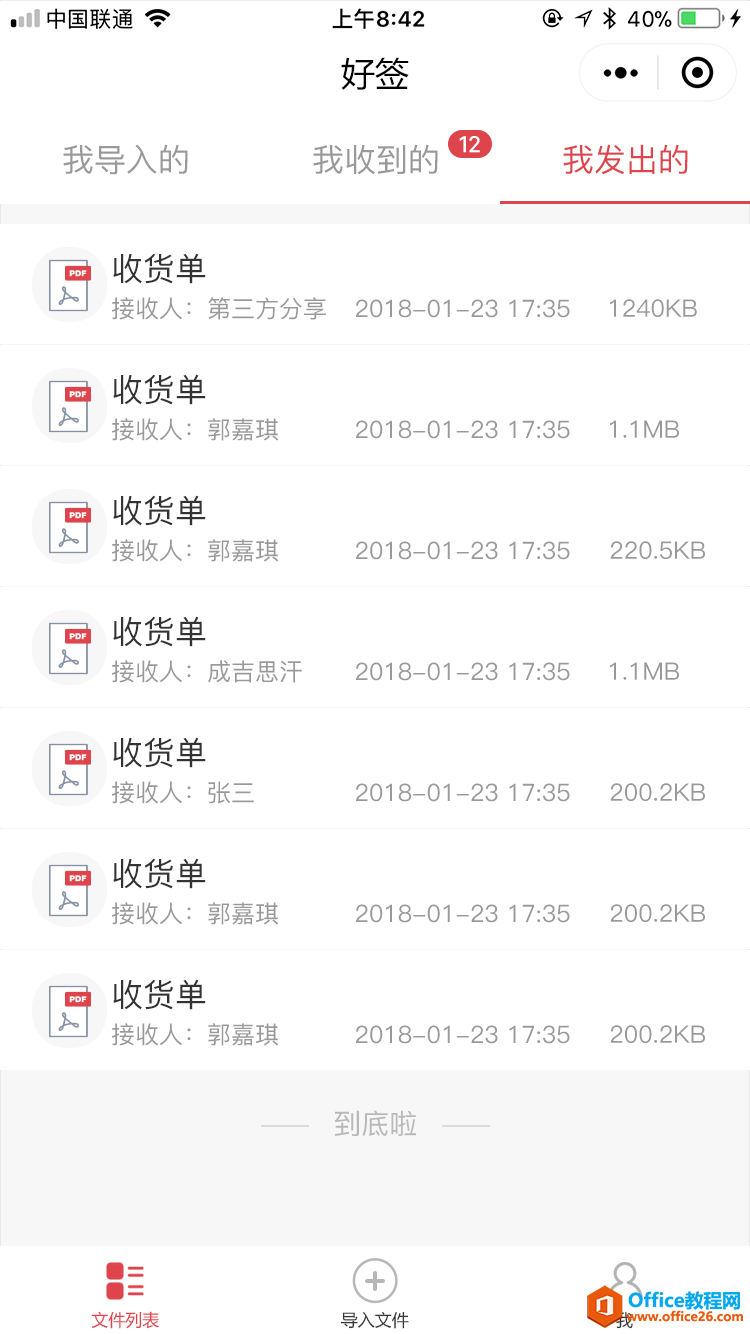Image resolution: width=750 pixels, height=1334 pixels.
Task: Select the 我发出的 tab
Action: pos(625,160)
